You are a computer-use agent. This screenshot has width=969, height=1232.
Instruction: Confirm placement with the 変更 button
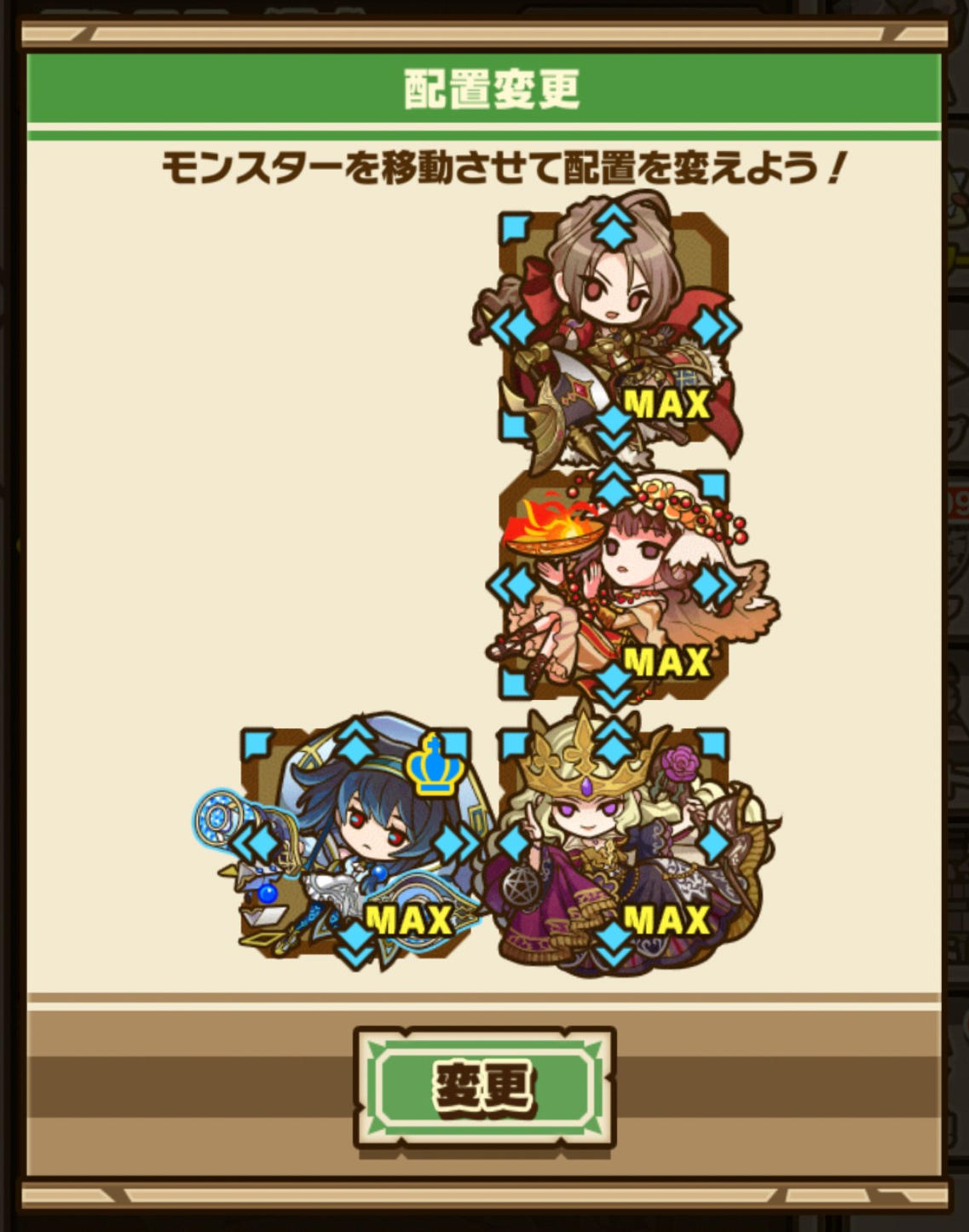pyautogui.click(x=484, y=1088)
